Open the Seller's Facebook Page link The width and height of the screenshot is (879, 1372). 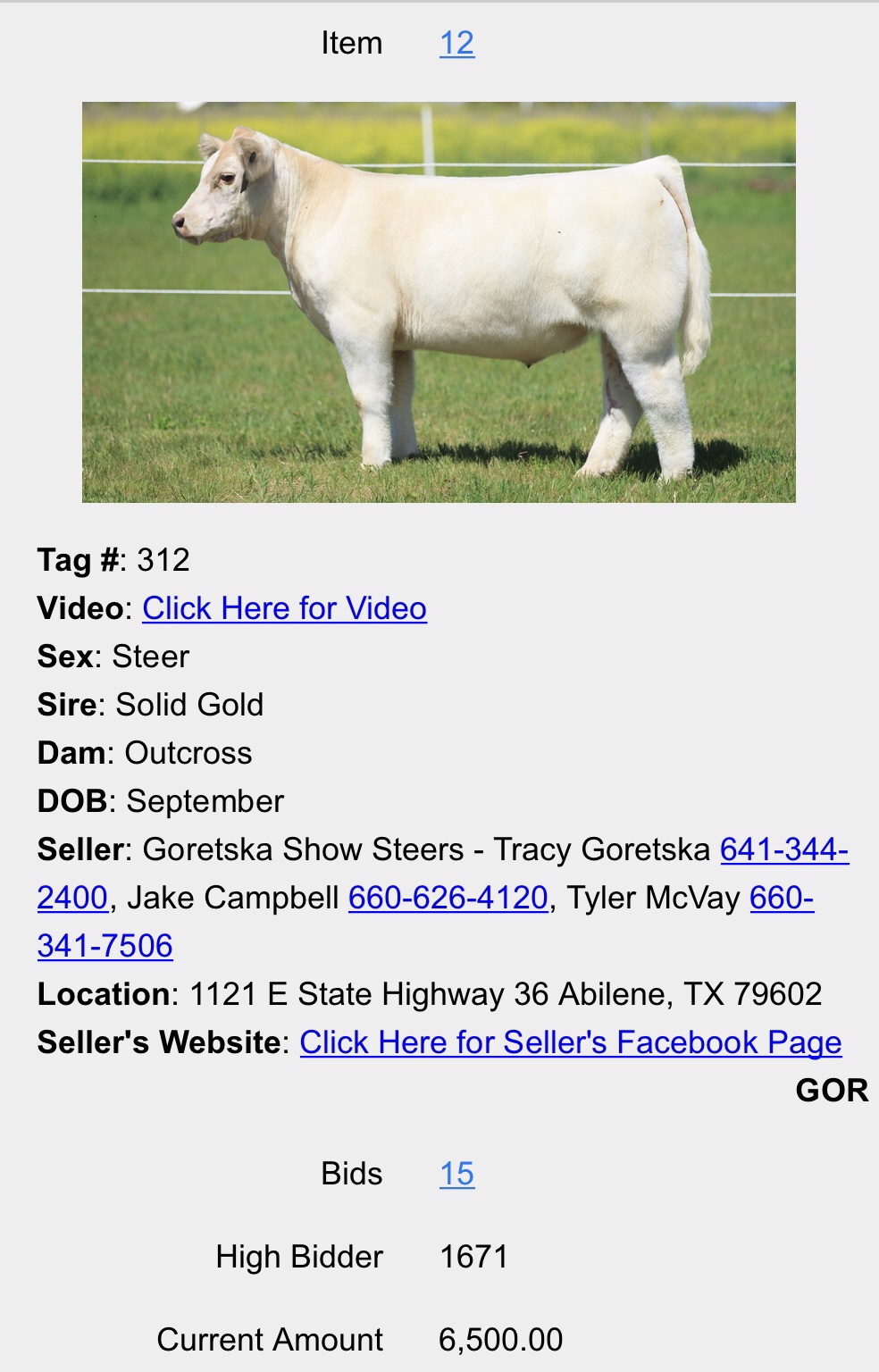(570, 1042)
